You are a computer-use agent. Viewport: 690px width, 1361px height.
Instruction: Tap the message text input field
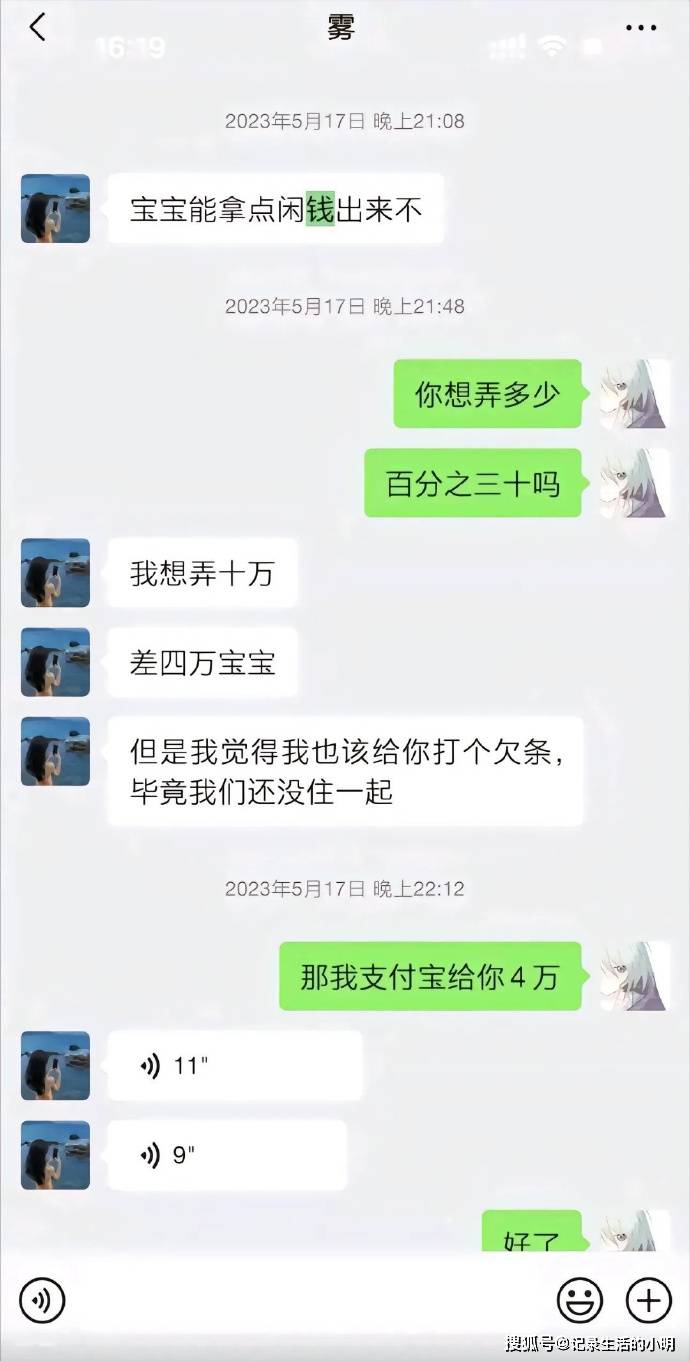[310, 1300]
